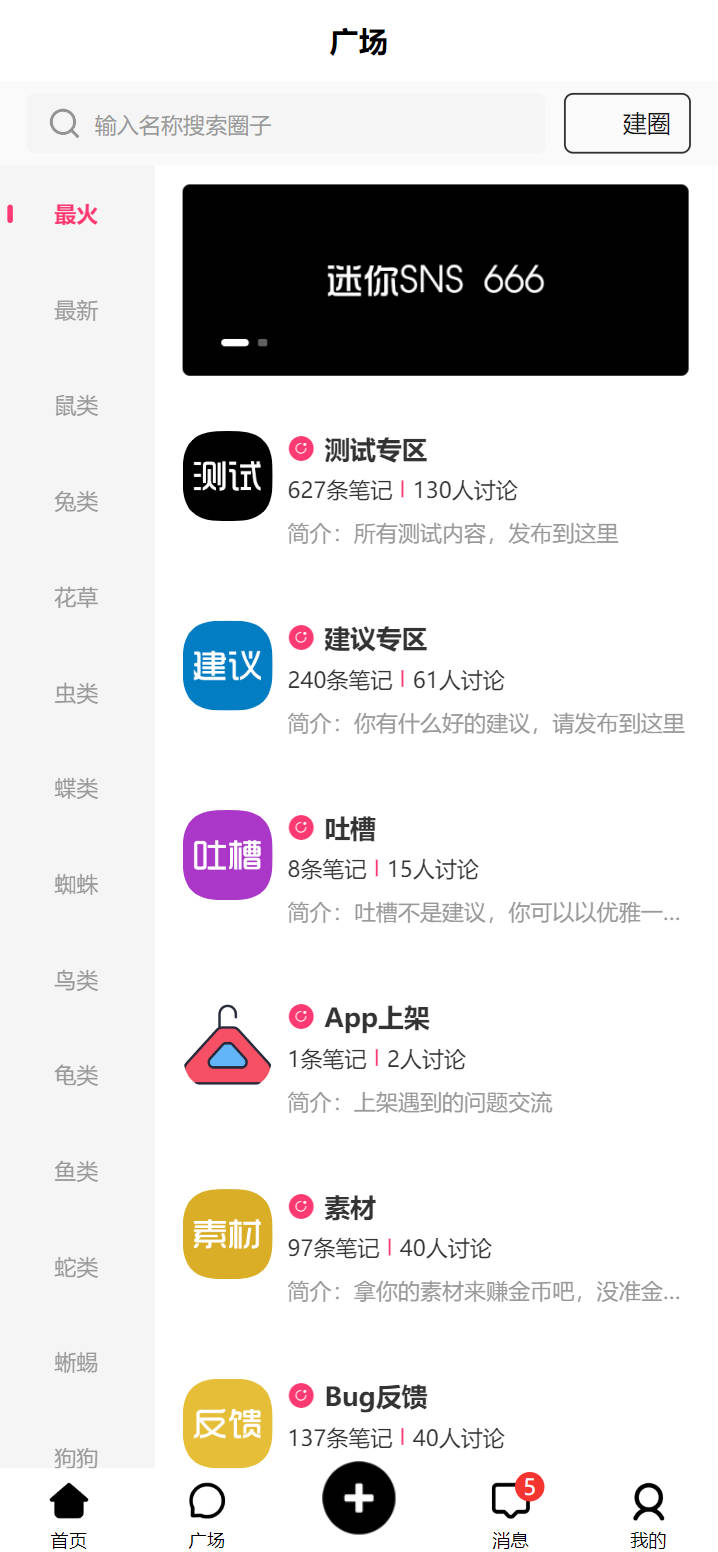Switch to the 我的 tab
The width and height of the screenshot is (718, 1552).
pos(648,1514)
